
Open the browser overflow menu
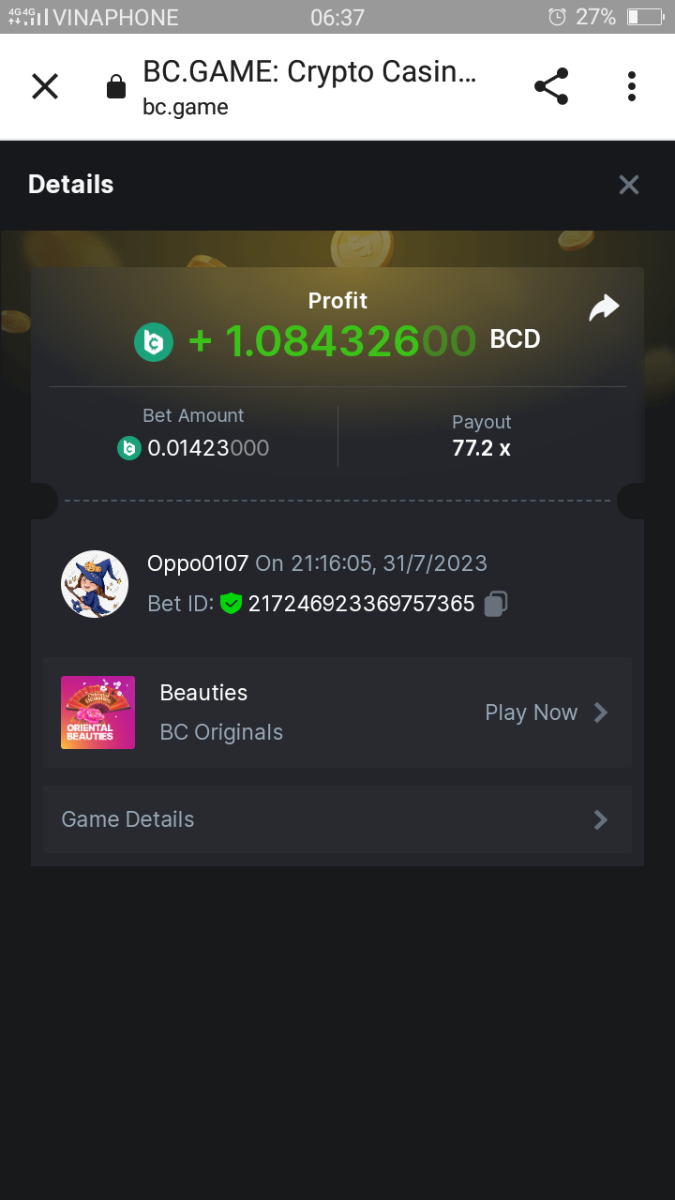click(631, 86)
